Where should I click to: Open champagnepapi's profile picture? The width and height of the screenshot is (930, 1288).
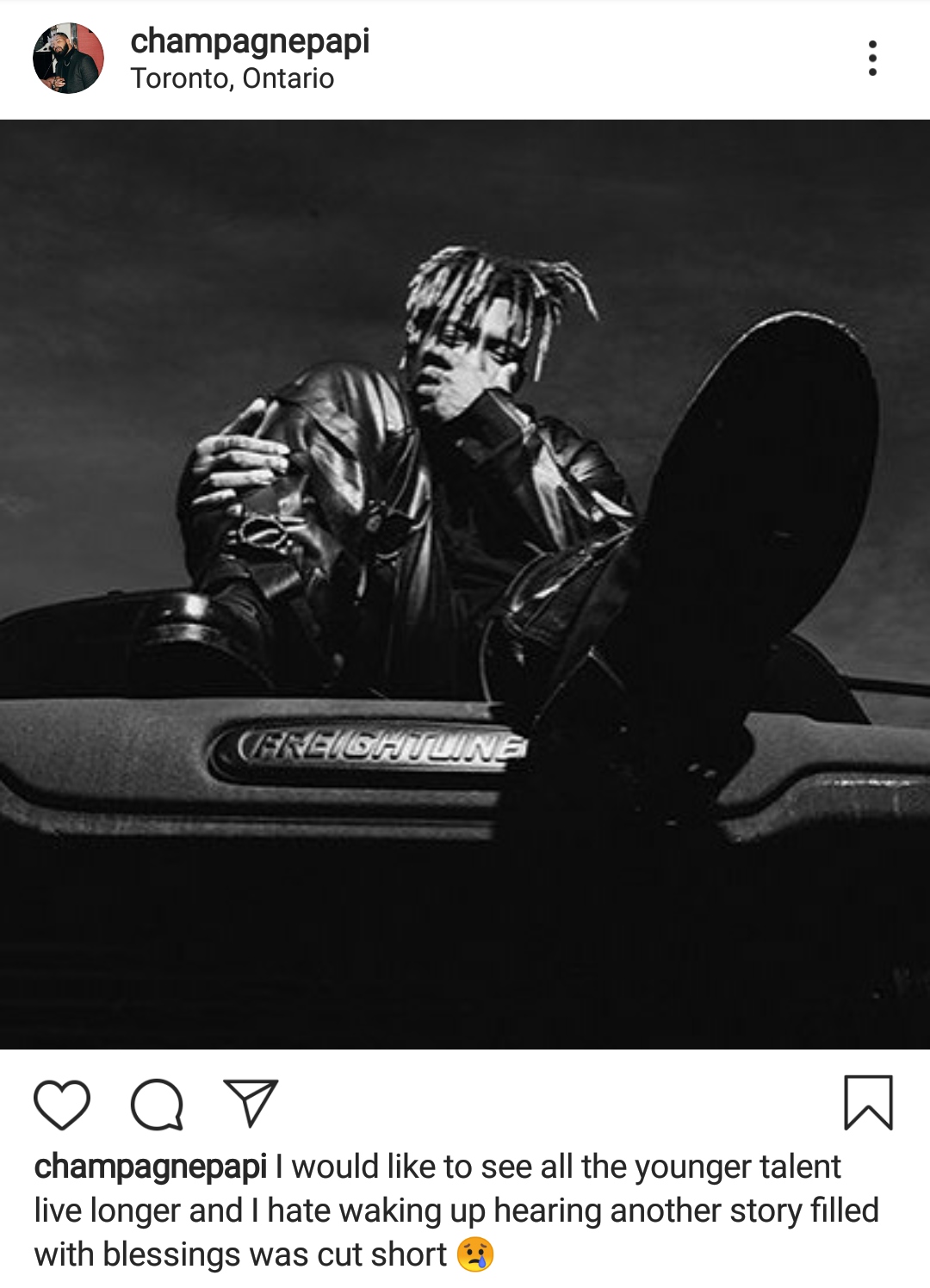[x=68, y=59]
